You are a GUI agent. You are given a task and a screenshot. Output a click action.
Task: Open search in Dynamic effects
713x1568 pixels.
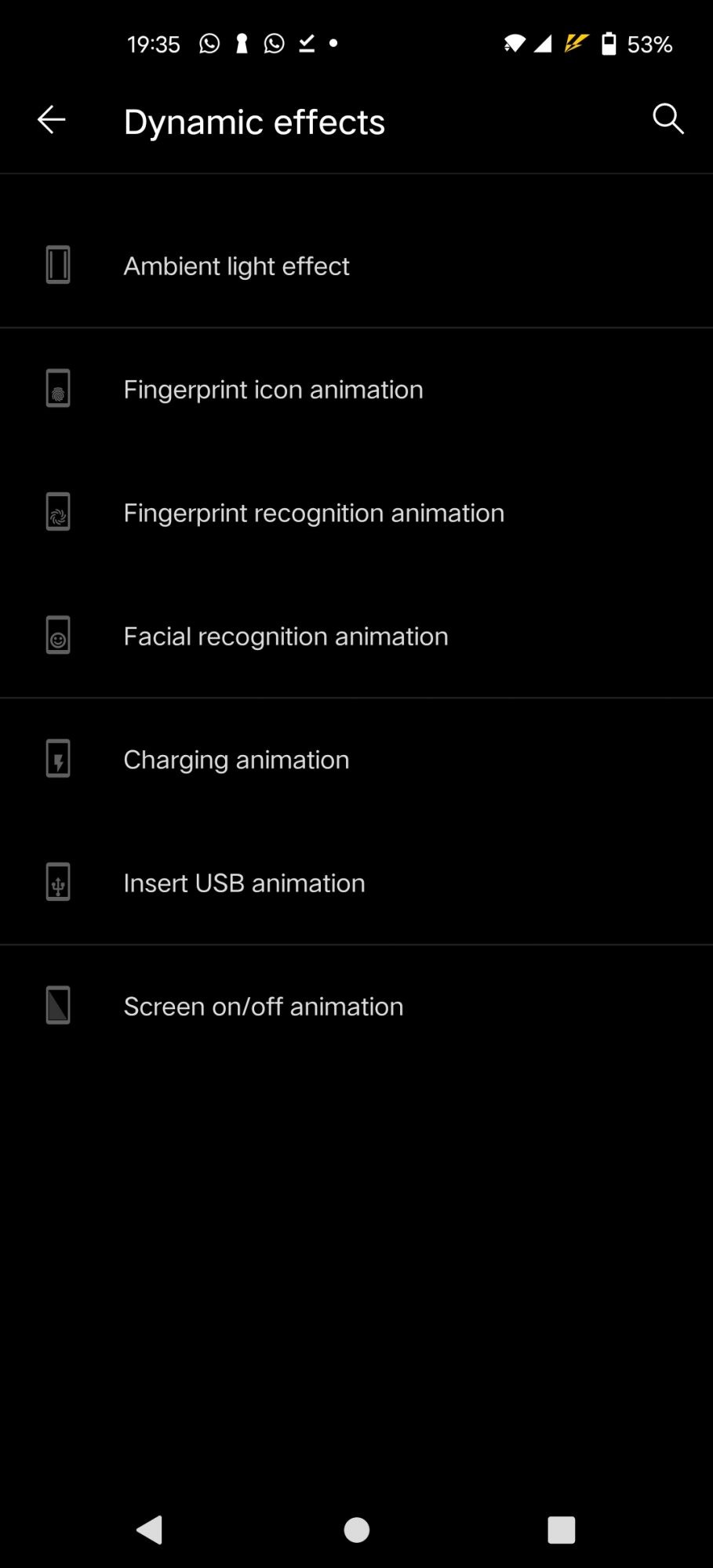(668, 119)
